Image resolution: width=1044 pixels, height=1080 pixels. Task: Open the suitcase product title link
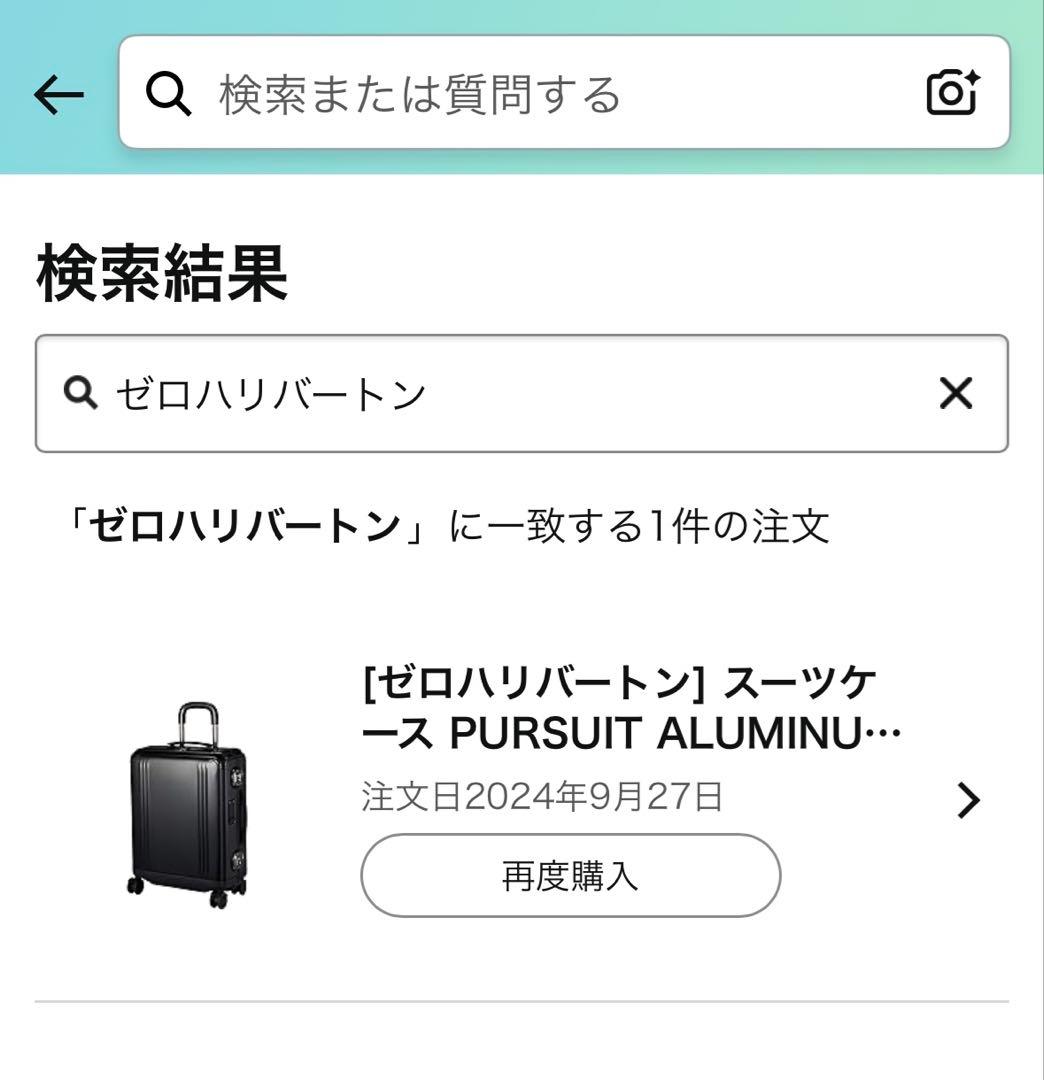click(630, 705)
